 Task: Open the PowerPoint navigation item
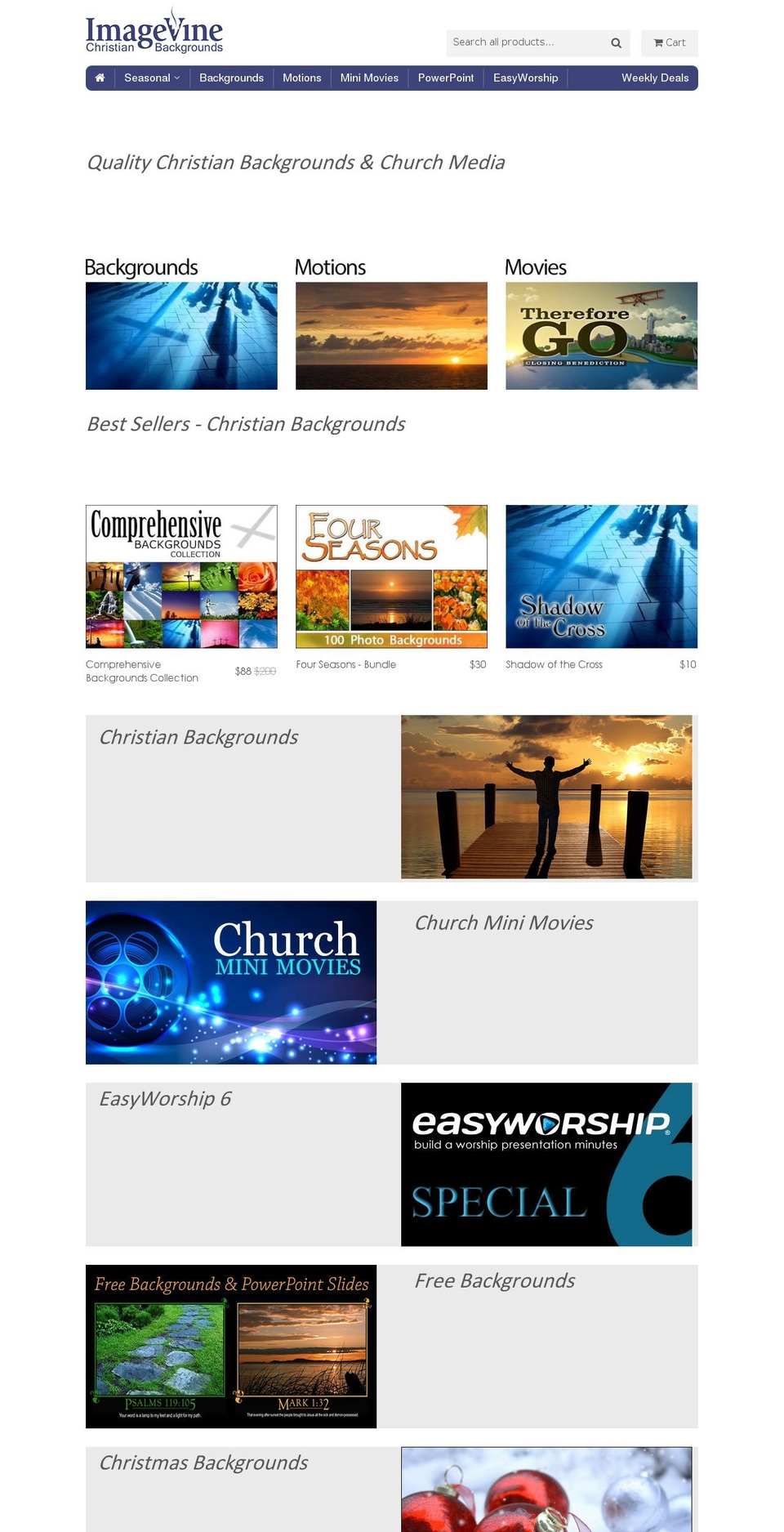click(x=445, y=78)
